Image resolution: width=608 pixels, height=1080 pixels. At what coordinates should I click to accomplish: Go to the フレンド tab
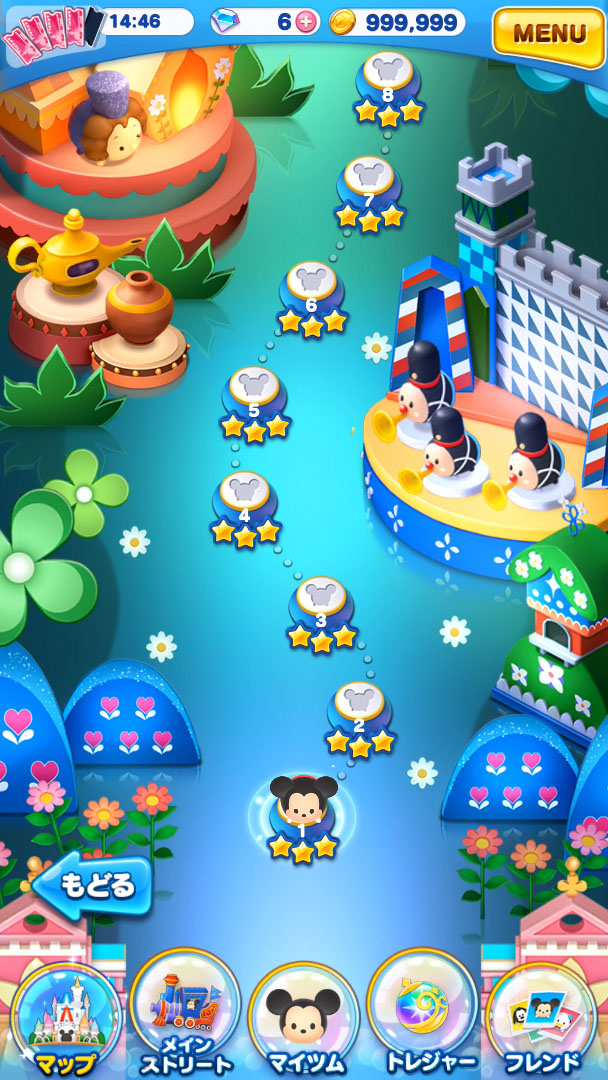point(541,1015)
